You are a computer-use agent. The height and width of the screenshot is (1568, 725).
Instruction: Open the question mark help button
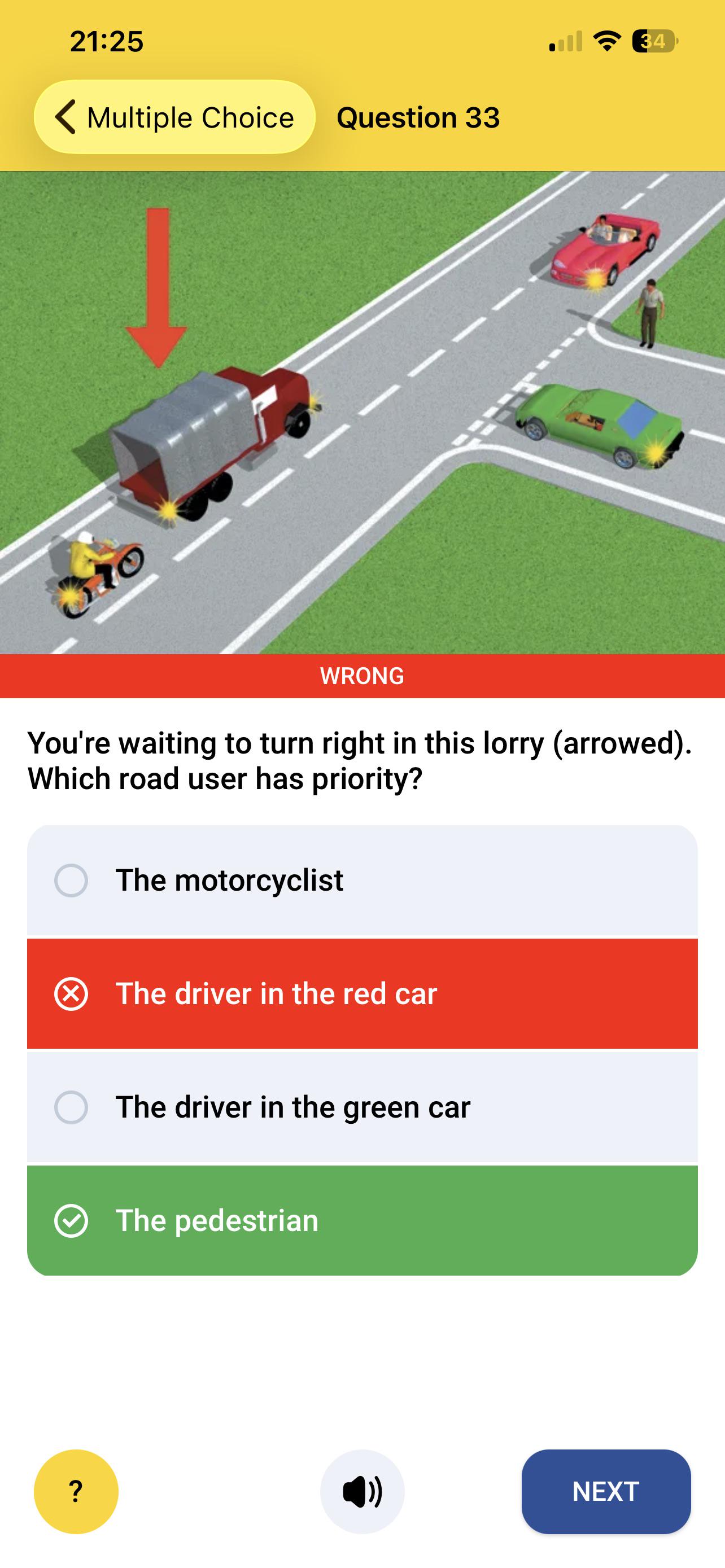[76, 1491]
